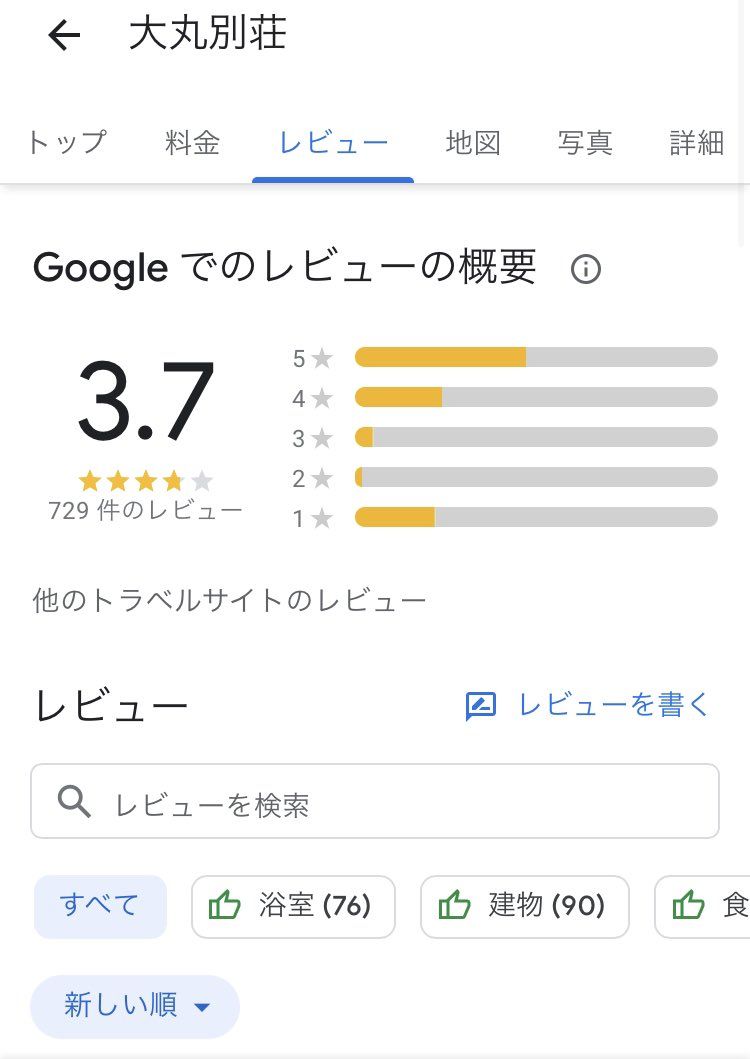This screenshot has width=750, height=1059.
Task: Click the star icons under the 3.7 rating
Action: tap(145, 480)
